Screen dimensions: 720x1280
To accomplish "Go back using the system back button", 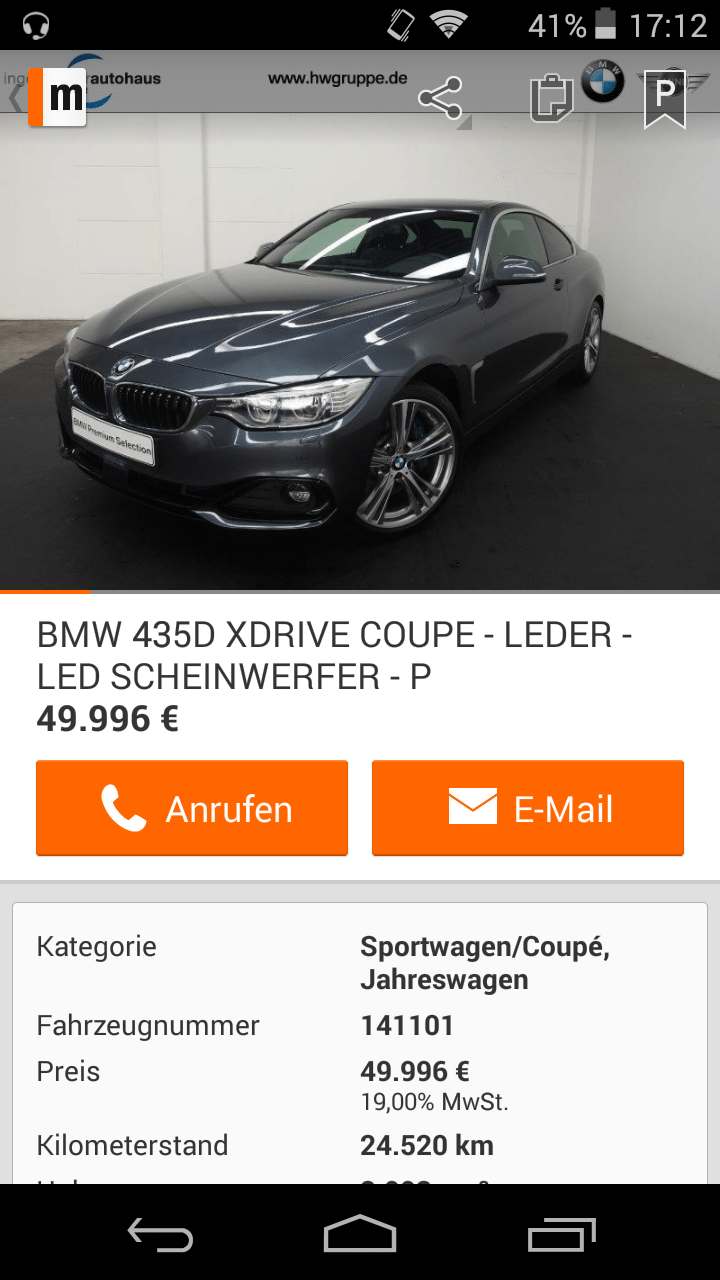I will point(160,1235).
